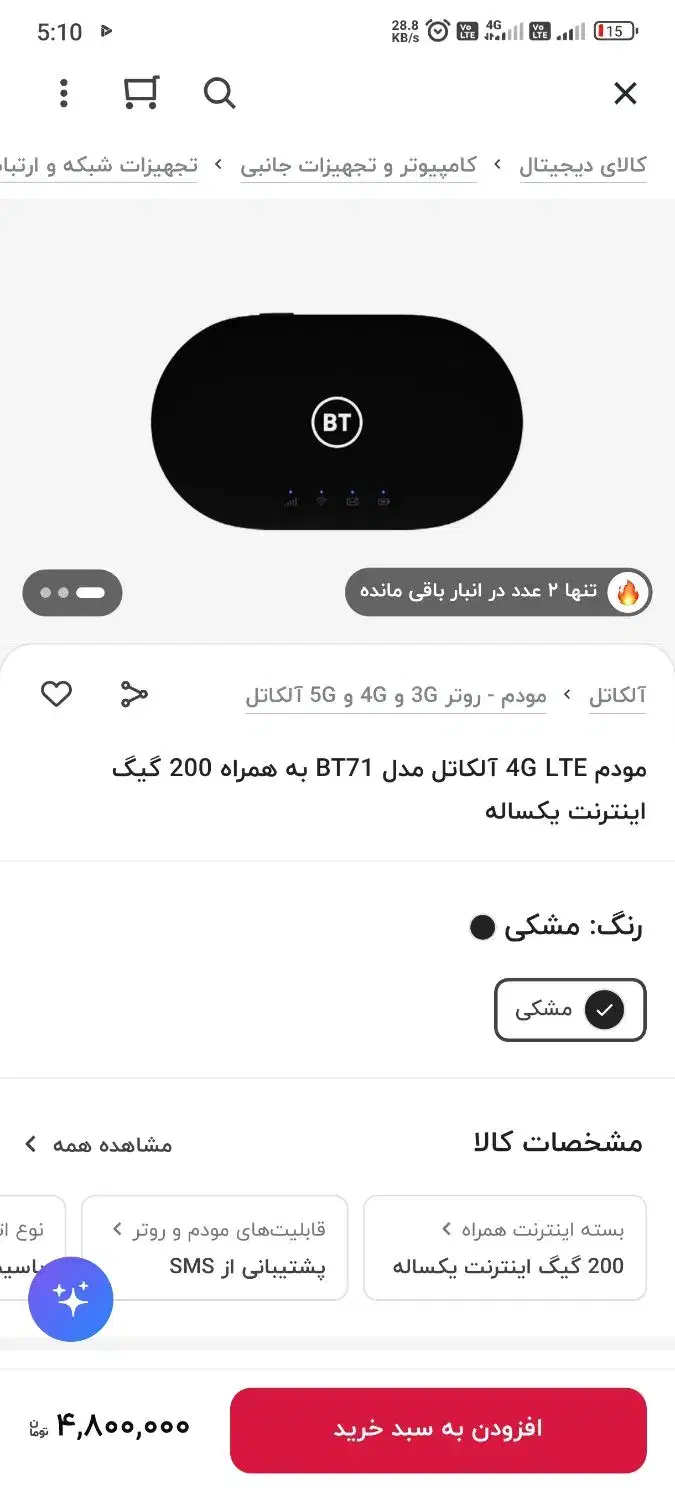Share this product
The height and width of the screenshot is (1500, 675).
tap(134, 694)
